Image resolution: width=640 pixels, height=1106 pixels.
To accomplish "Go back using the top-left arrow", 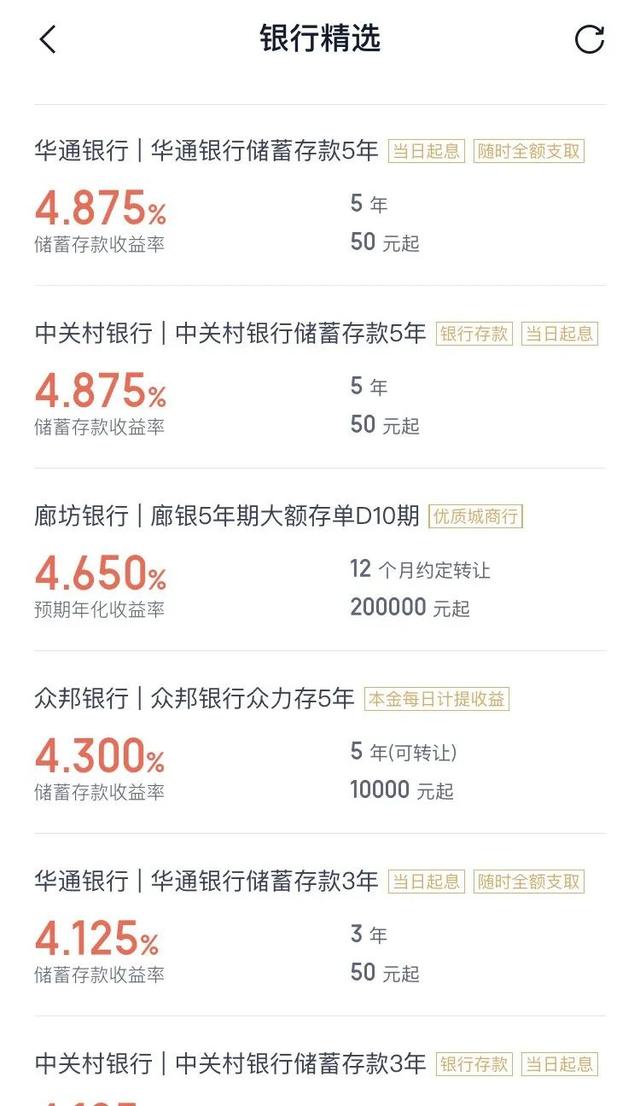I will pos(47,40).
